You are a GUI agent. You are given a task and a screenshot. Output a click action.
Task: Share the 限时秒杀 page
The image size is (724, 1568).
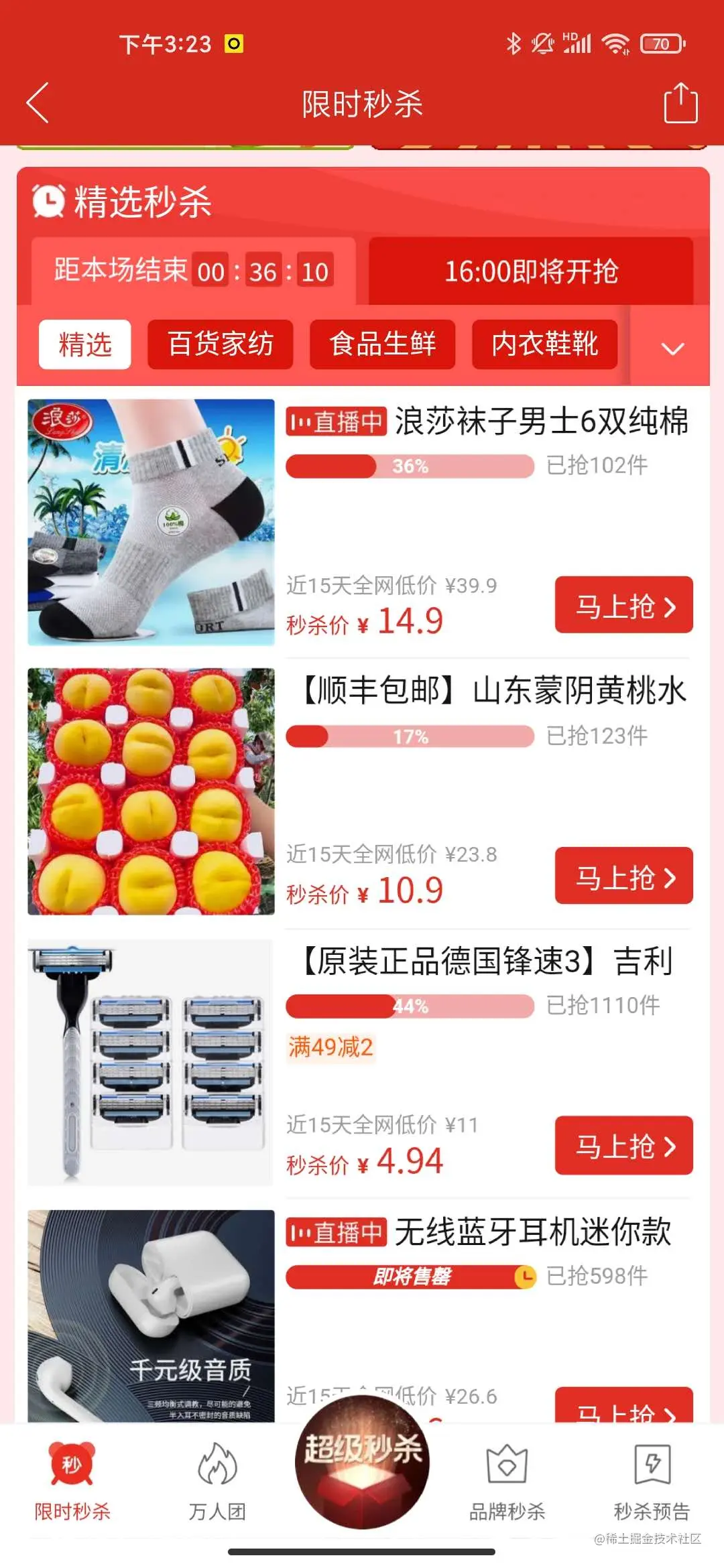pos(680,103)
